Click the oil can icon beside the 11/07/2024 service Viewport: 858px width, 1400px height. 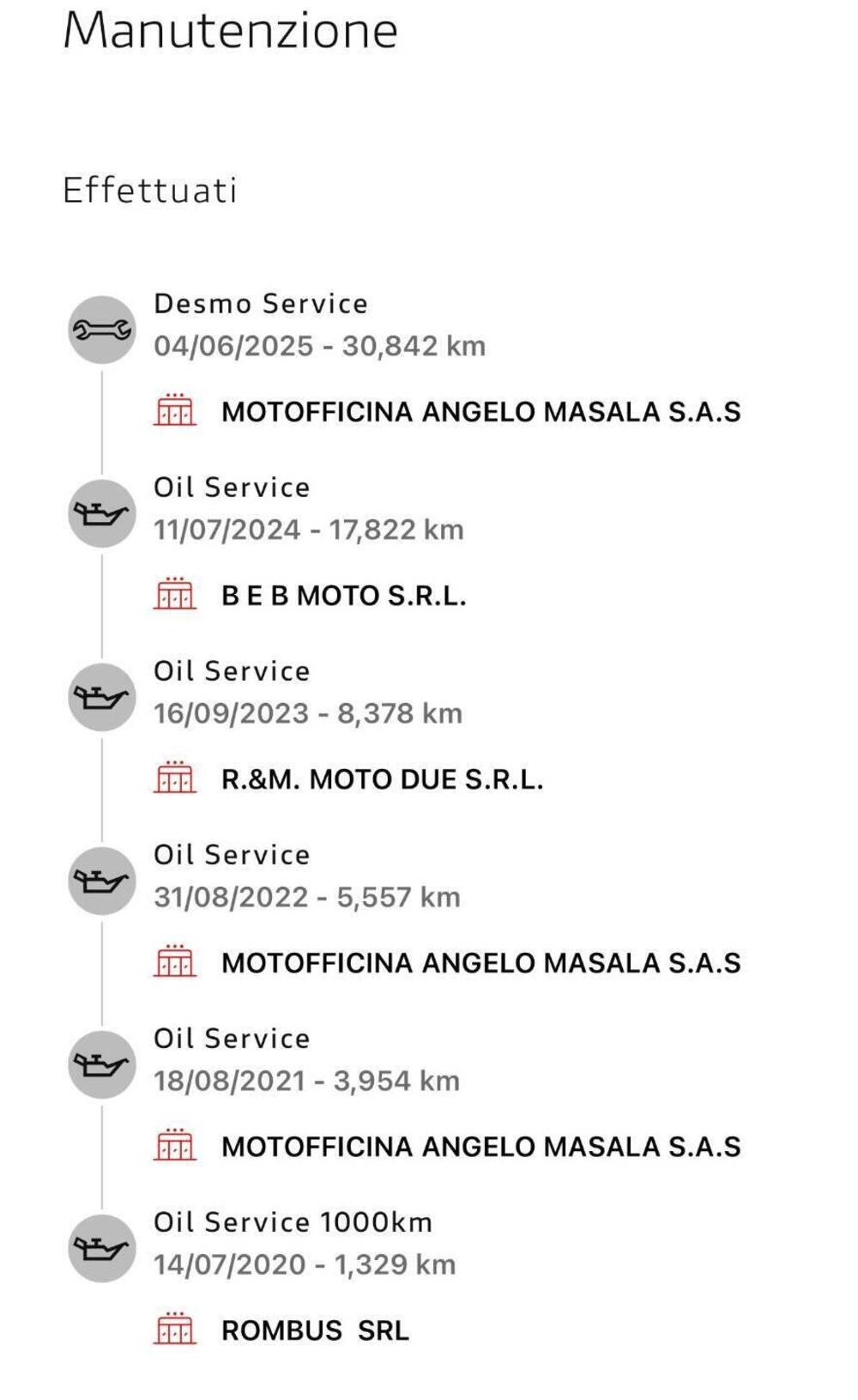102,512
